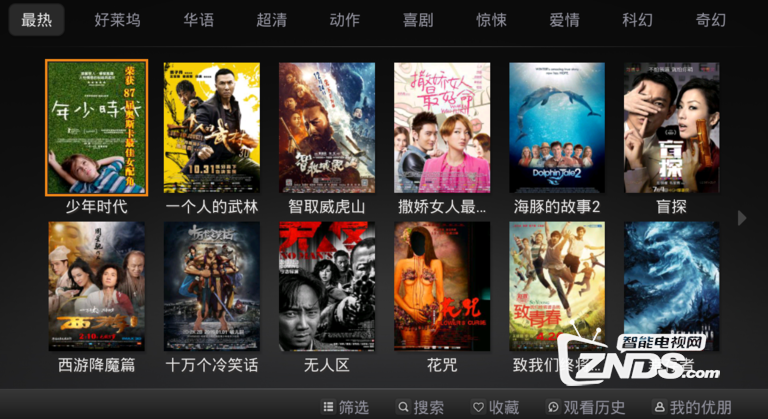Open the 爱情 category tab
The image size is (768, 419).
(564, 19)
